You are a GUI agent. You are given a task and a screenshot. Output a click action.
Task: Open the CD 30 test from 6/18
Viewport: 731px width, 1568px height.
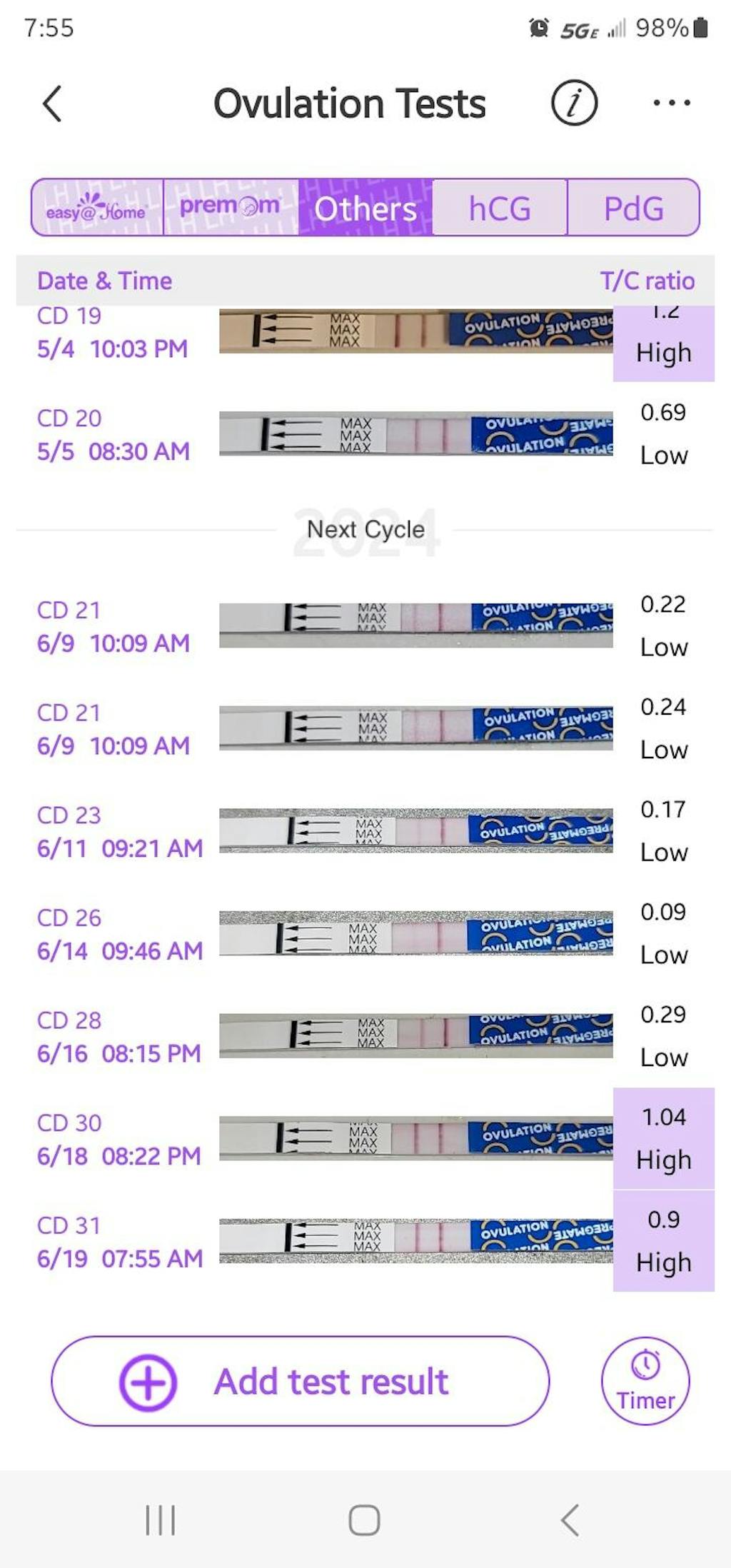tap(415, 1138)
